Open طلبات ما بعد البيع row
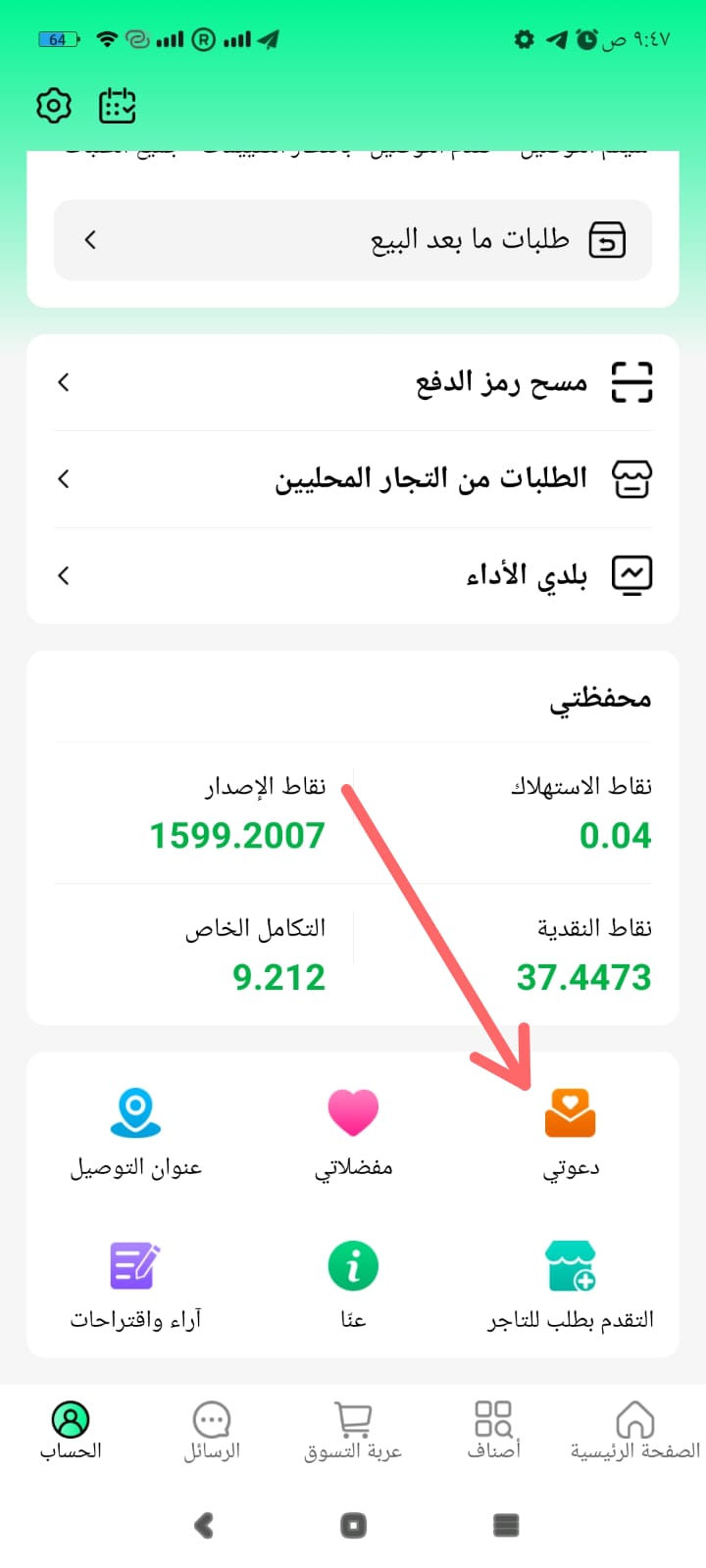Viewport: 706px width, 1568px height. coord(353,240)
